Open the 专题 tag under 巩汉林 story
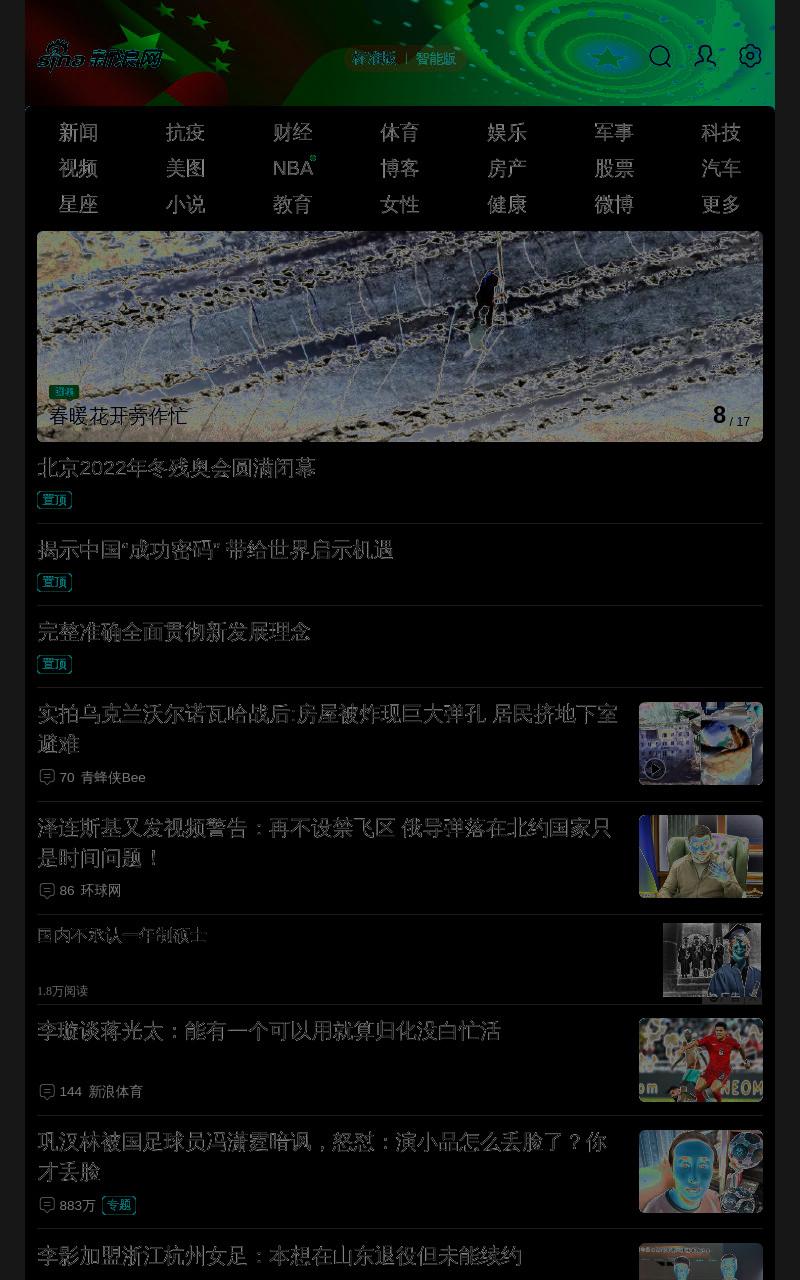This screenshot has width=800, height=1280. (x=119, y=1205)
